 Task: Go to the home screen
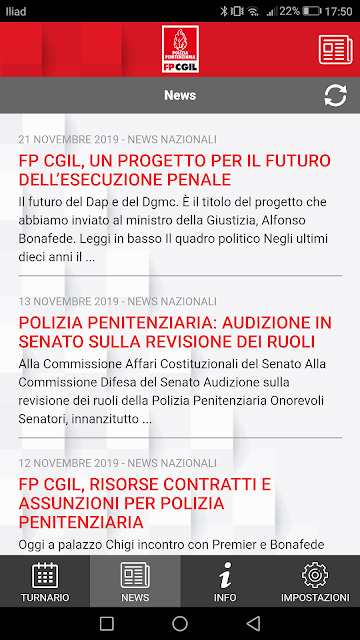tap(180, 623)
